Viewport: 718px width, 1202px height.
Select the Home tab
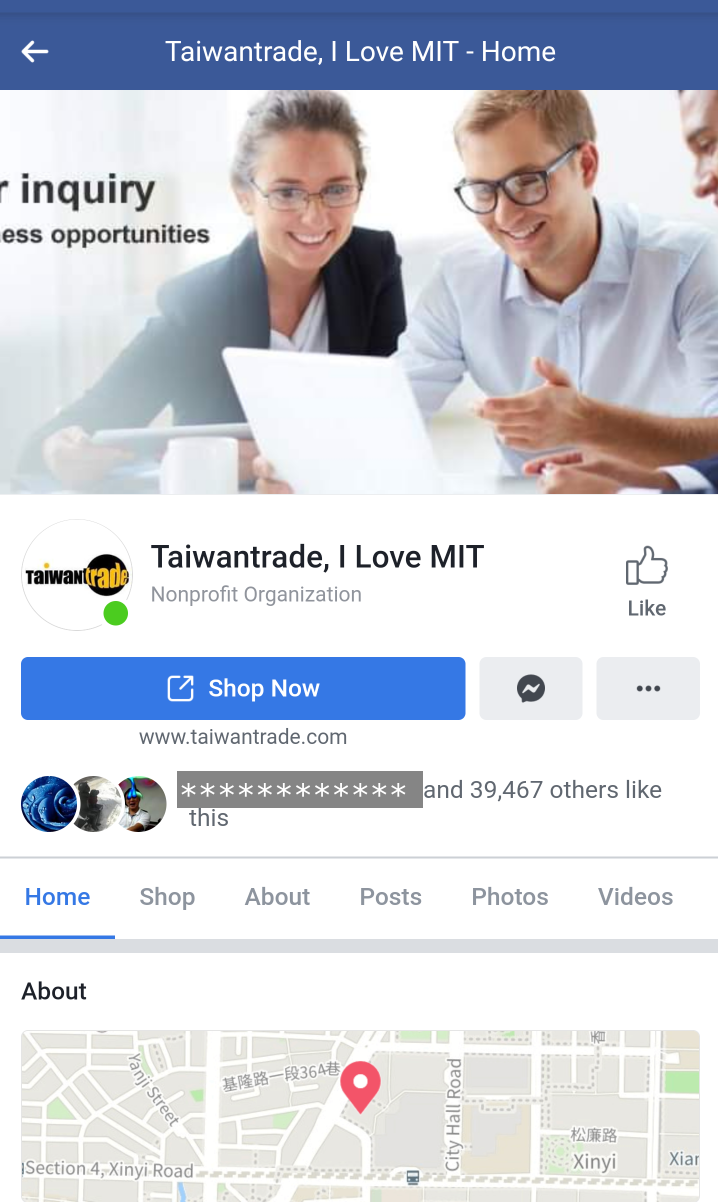(x=57, y=897)
